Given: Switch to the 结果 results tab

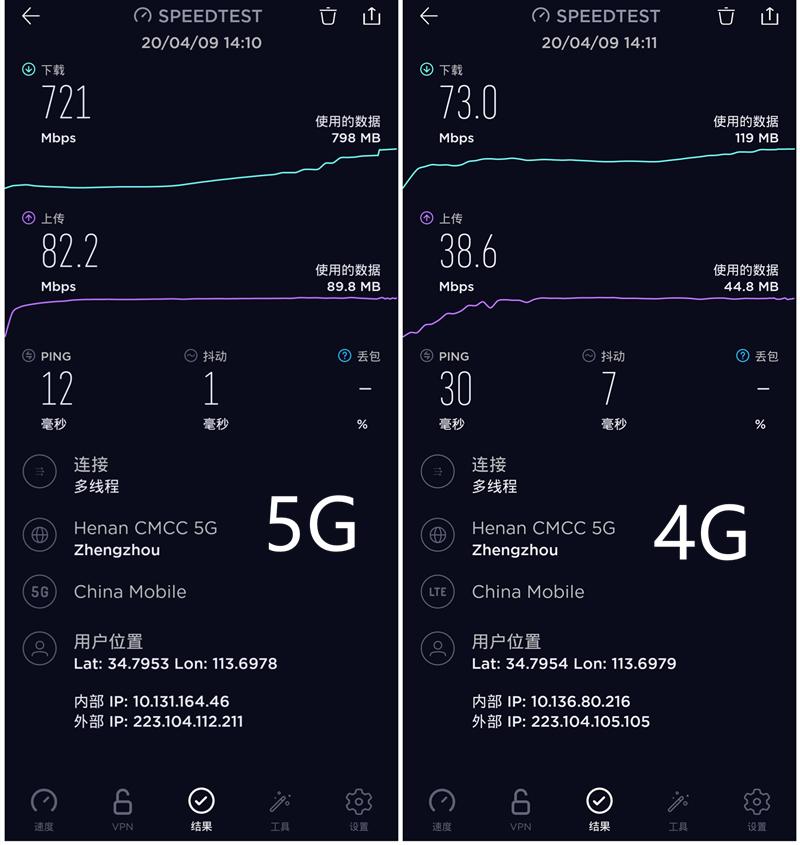Looking at the screenshot, I should tap(201, 802).
